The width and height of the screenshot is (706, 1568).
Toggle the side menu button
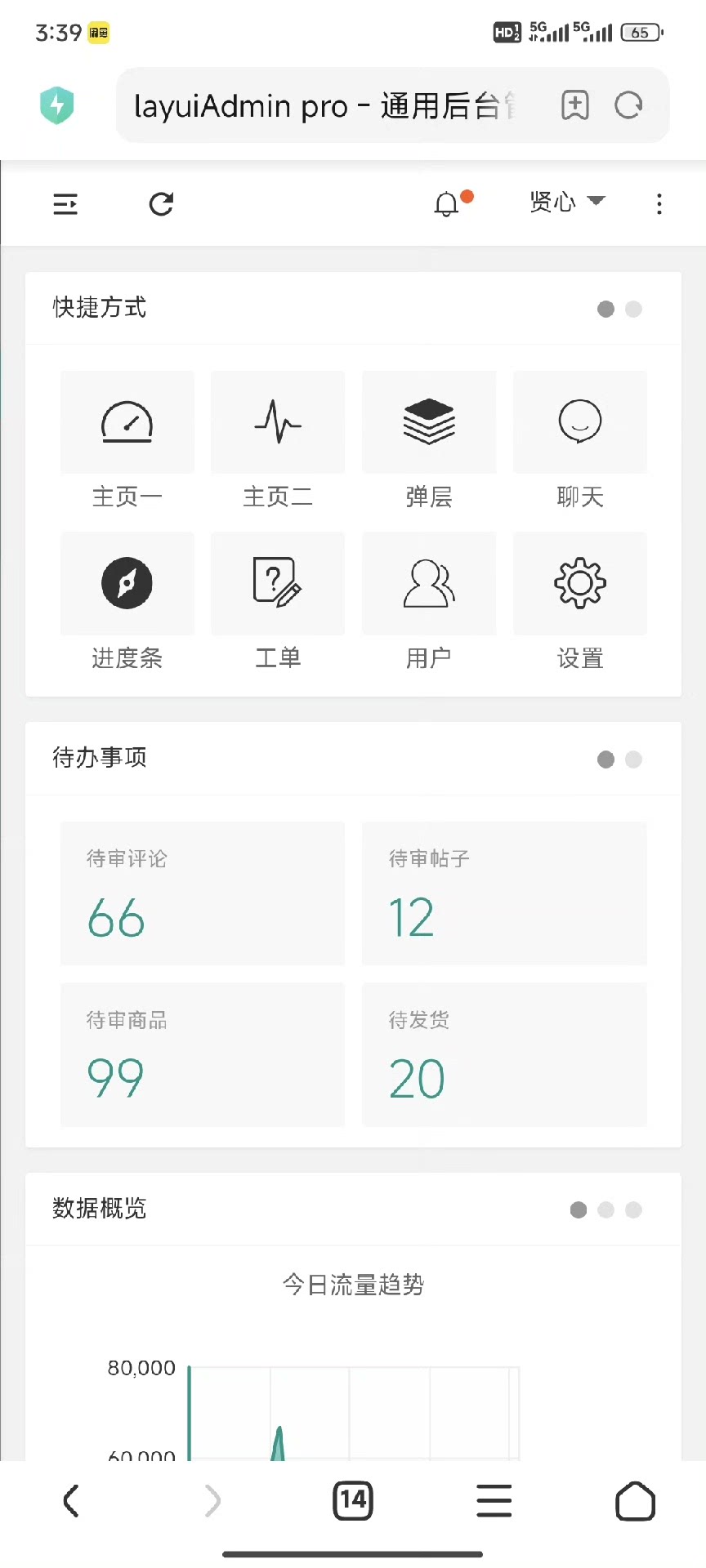65,204
